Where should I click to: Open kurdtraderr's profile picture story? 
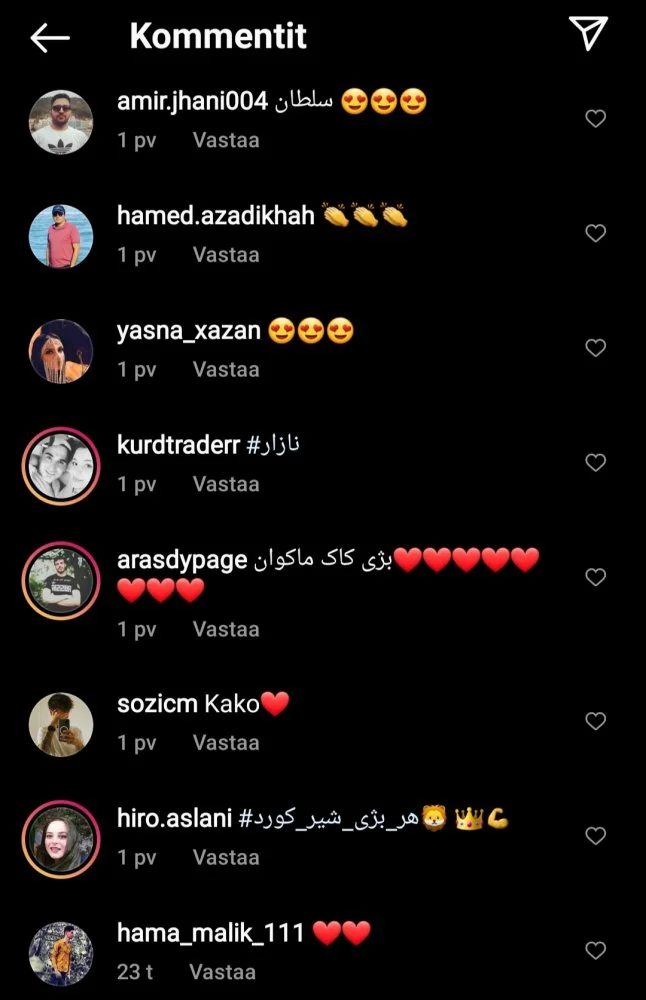coord(61,466)
